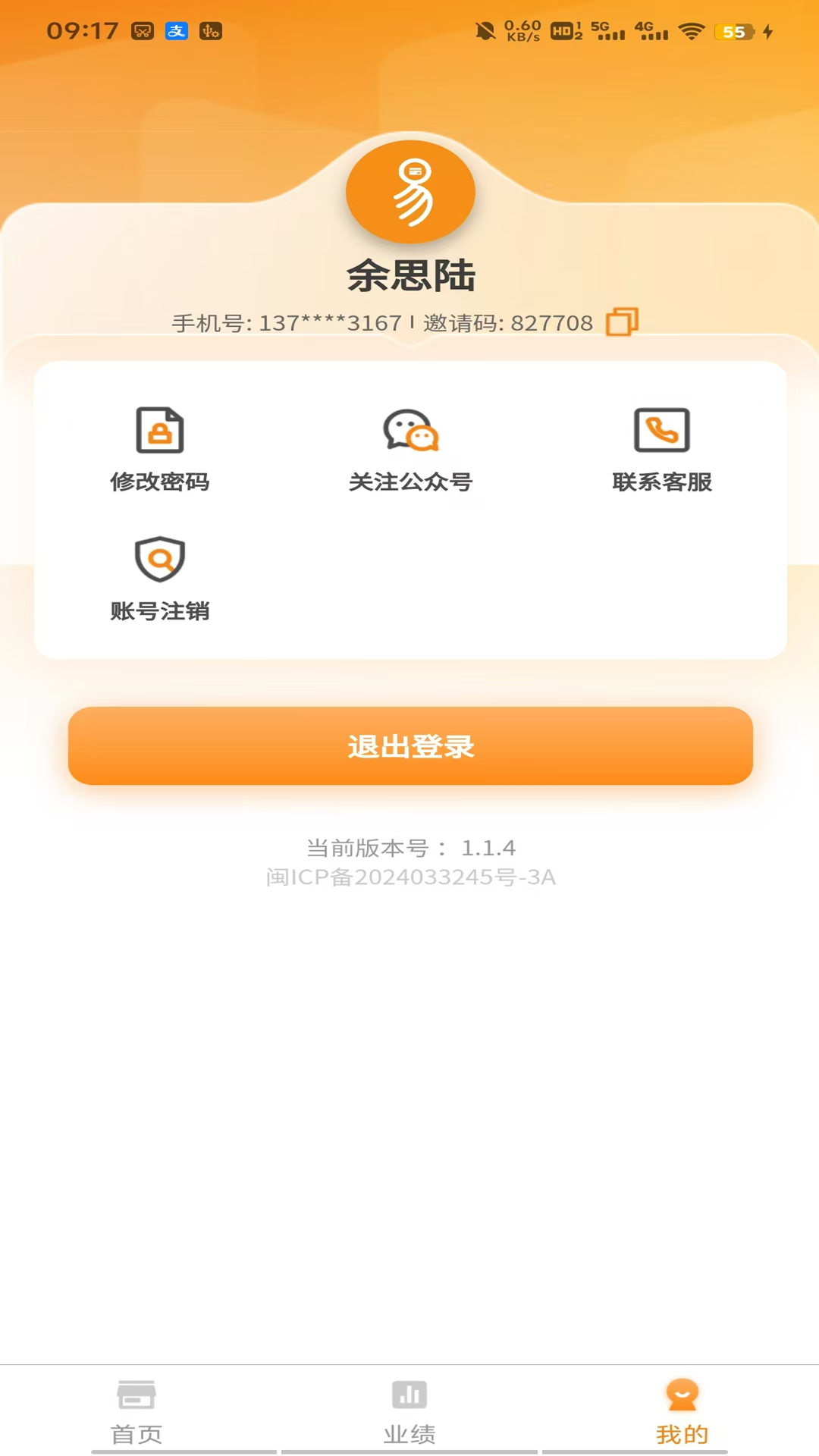Image resolution: width=819 pixels, height=1456 pixels.
Task: Tap the Wi-Fi status bar icon
Action: 690,32
